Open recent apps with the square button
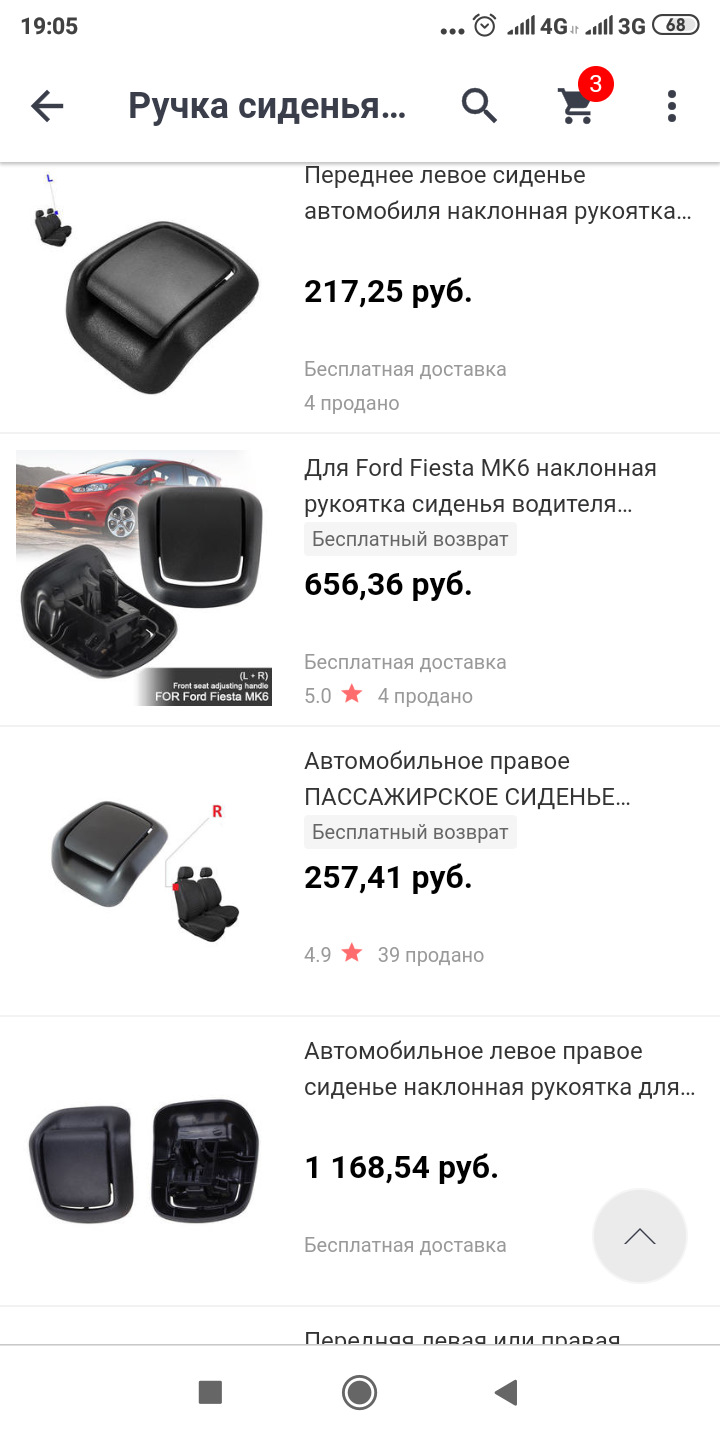The image size is (720, 1440). 210,1392
